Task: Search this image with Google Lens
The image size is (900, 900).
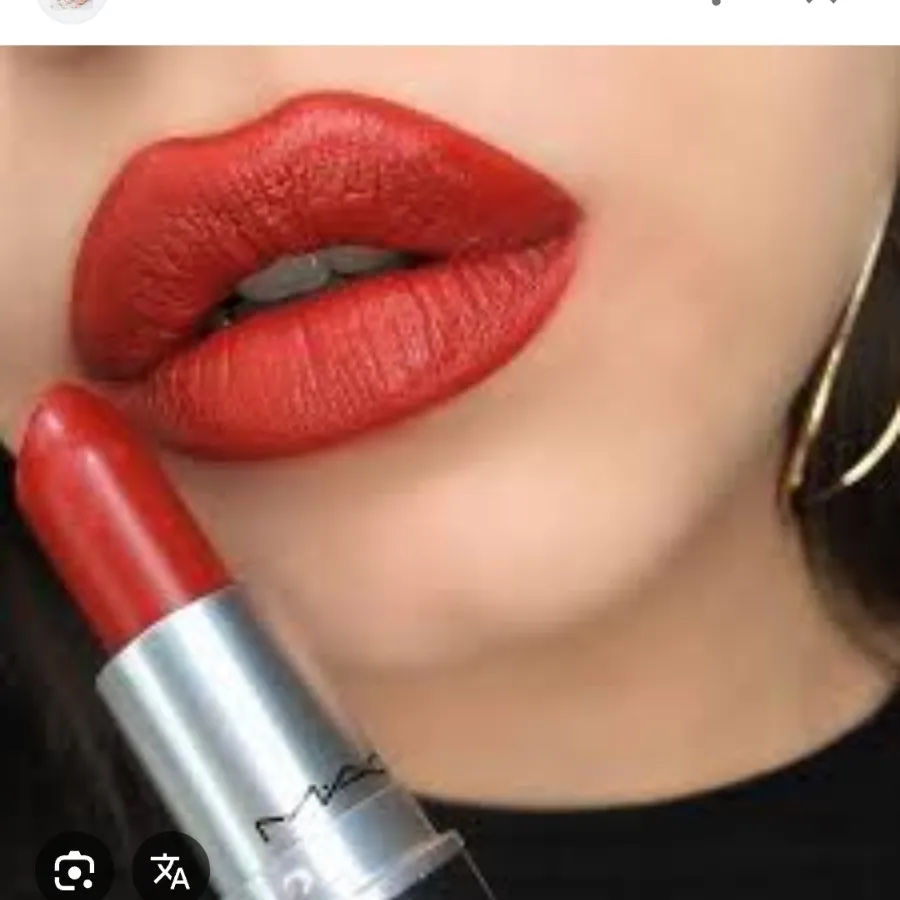Action: point(73,870)
